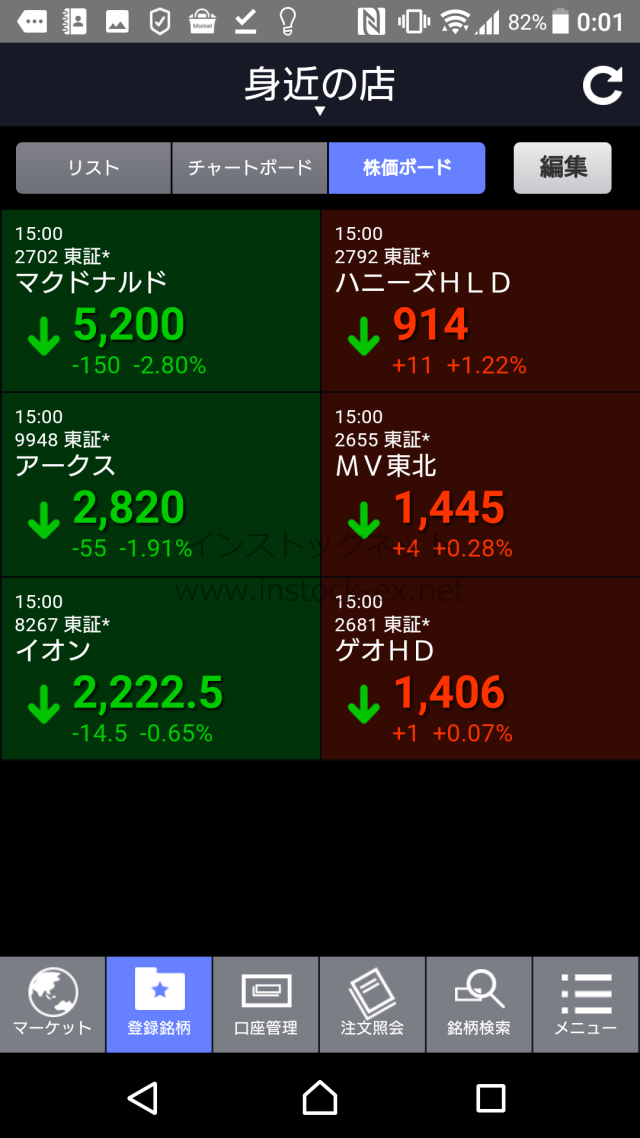This screenshot has width=640, height=1138.
Task: Open the アークス stock tile
Action: pos(160,484)
